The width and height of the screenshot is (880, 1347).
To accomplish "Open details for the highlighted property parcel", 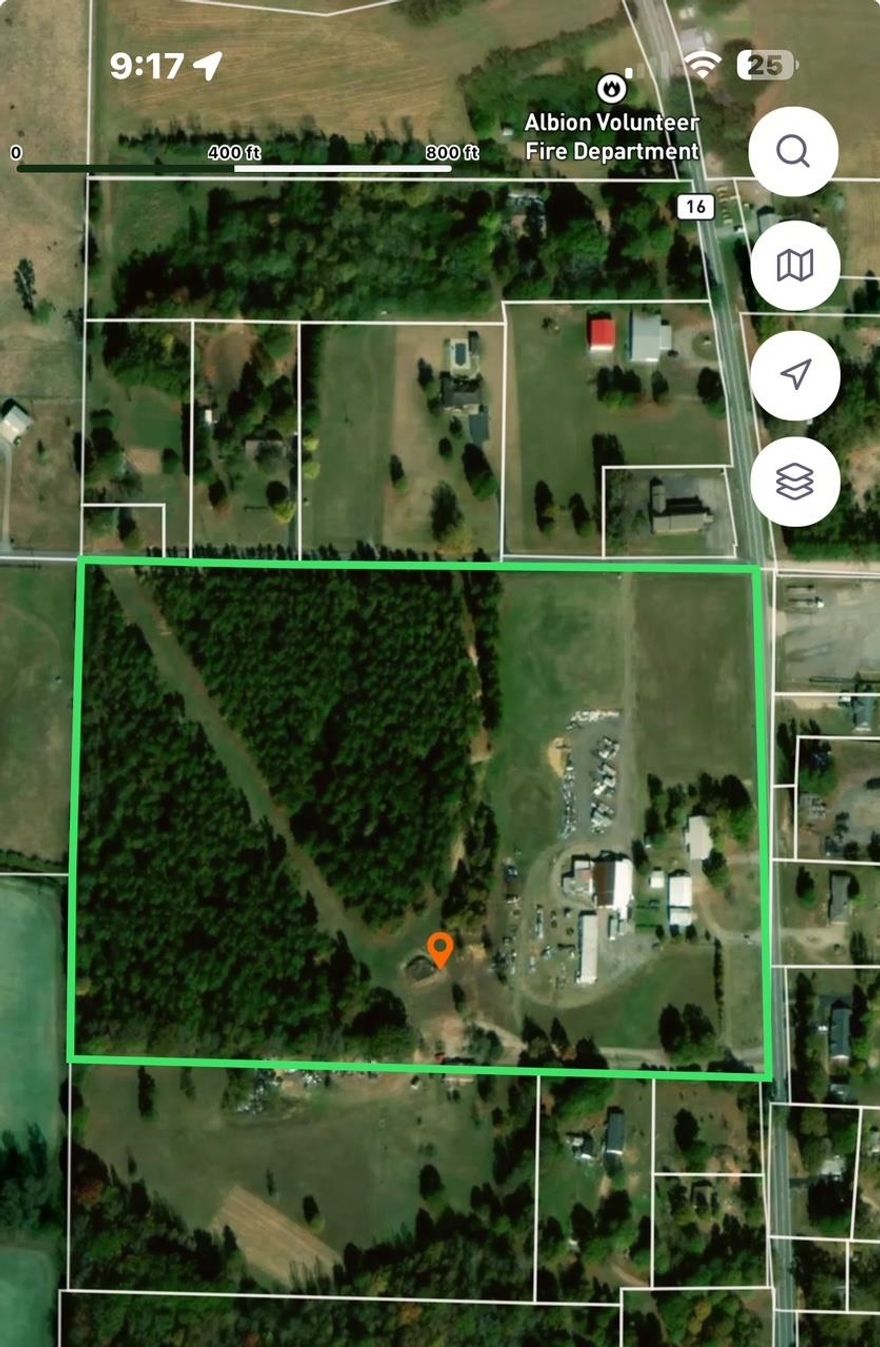I will pos(300,800).
